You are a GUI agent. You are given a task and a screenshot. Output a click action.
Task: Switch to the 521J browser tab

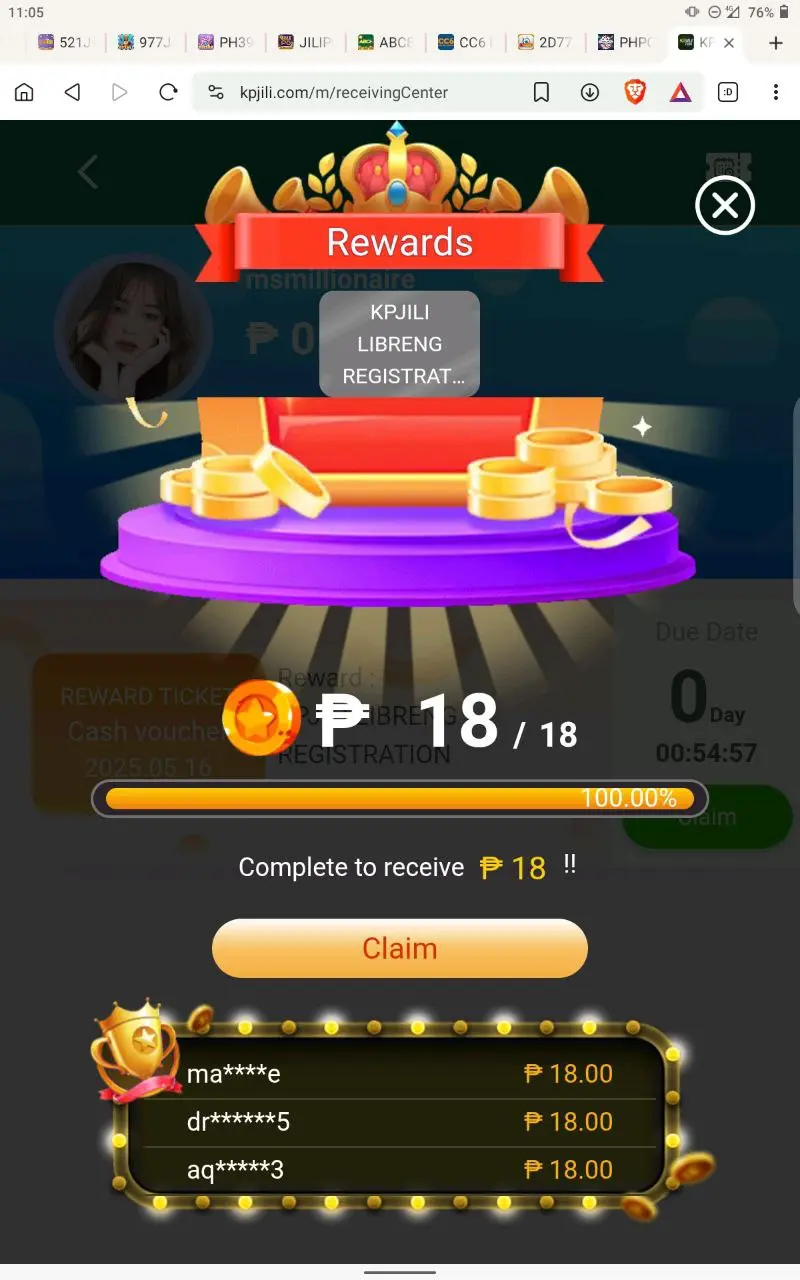click(65, 43)
